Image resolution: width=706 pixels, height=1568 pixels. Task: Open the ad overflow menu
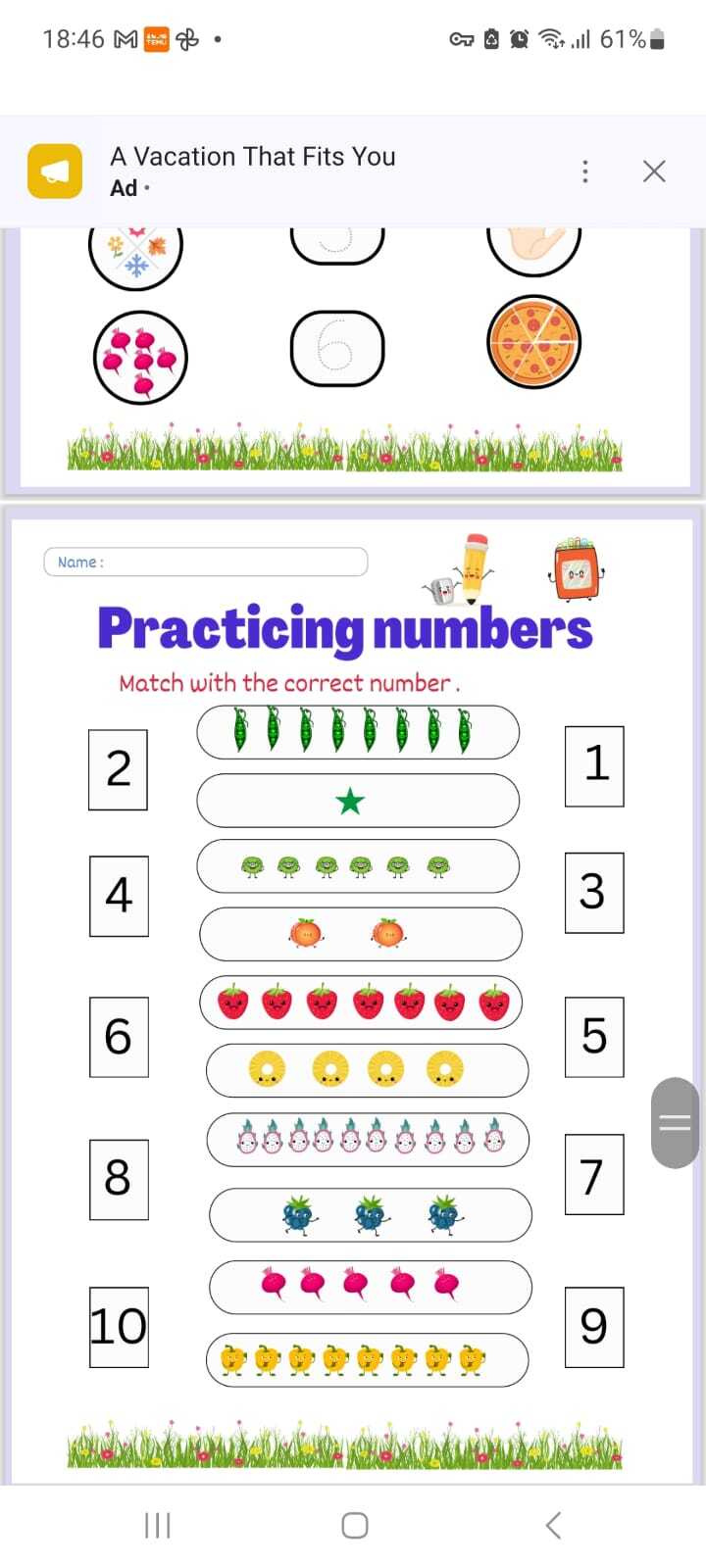(x=585, y=171)
